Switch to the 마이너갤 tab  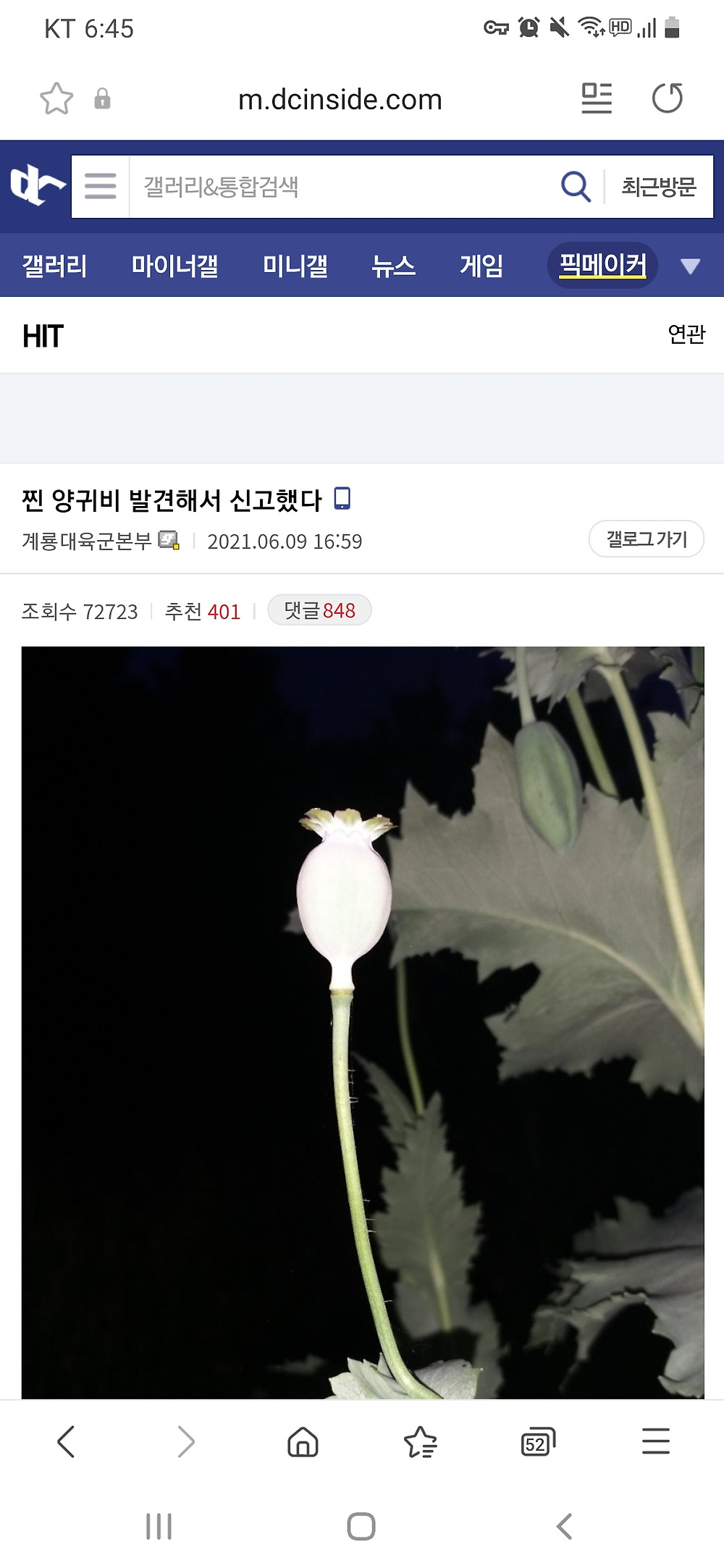click(x=174, y=266)
